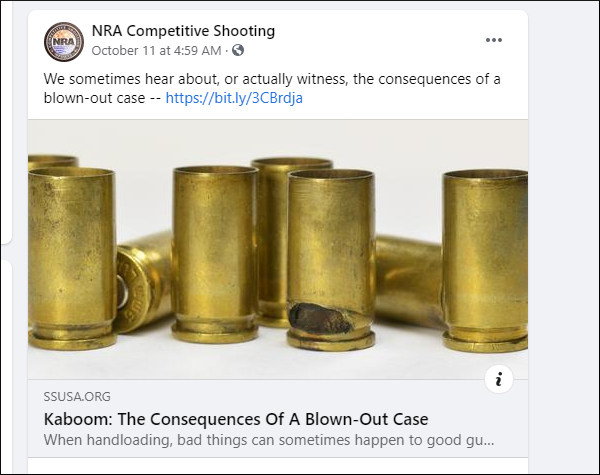This screenshot has width=600, height=475.
Task: Open the post's three-dot options menu
Action: point(494,40)
